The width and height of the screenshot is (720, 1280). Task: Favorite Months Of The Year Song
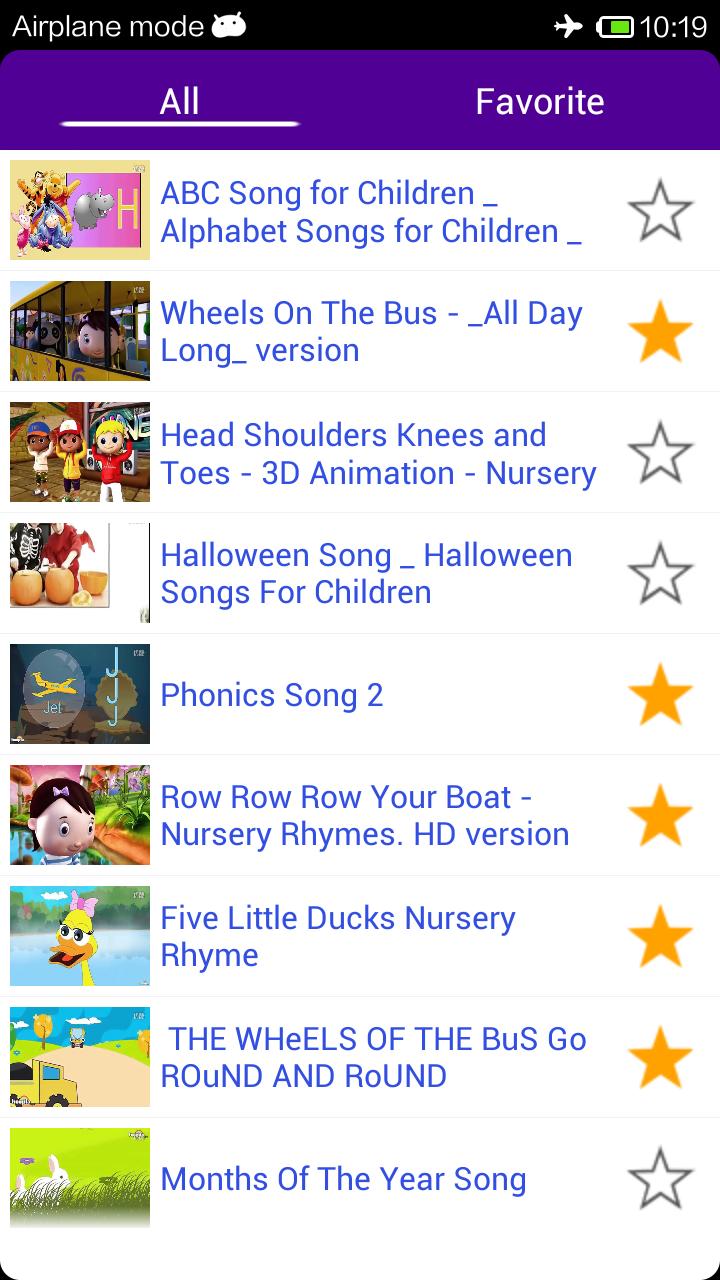coord(660,1178)
